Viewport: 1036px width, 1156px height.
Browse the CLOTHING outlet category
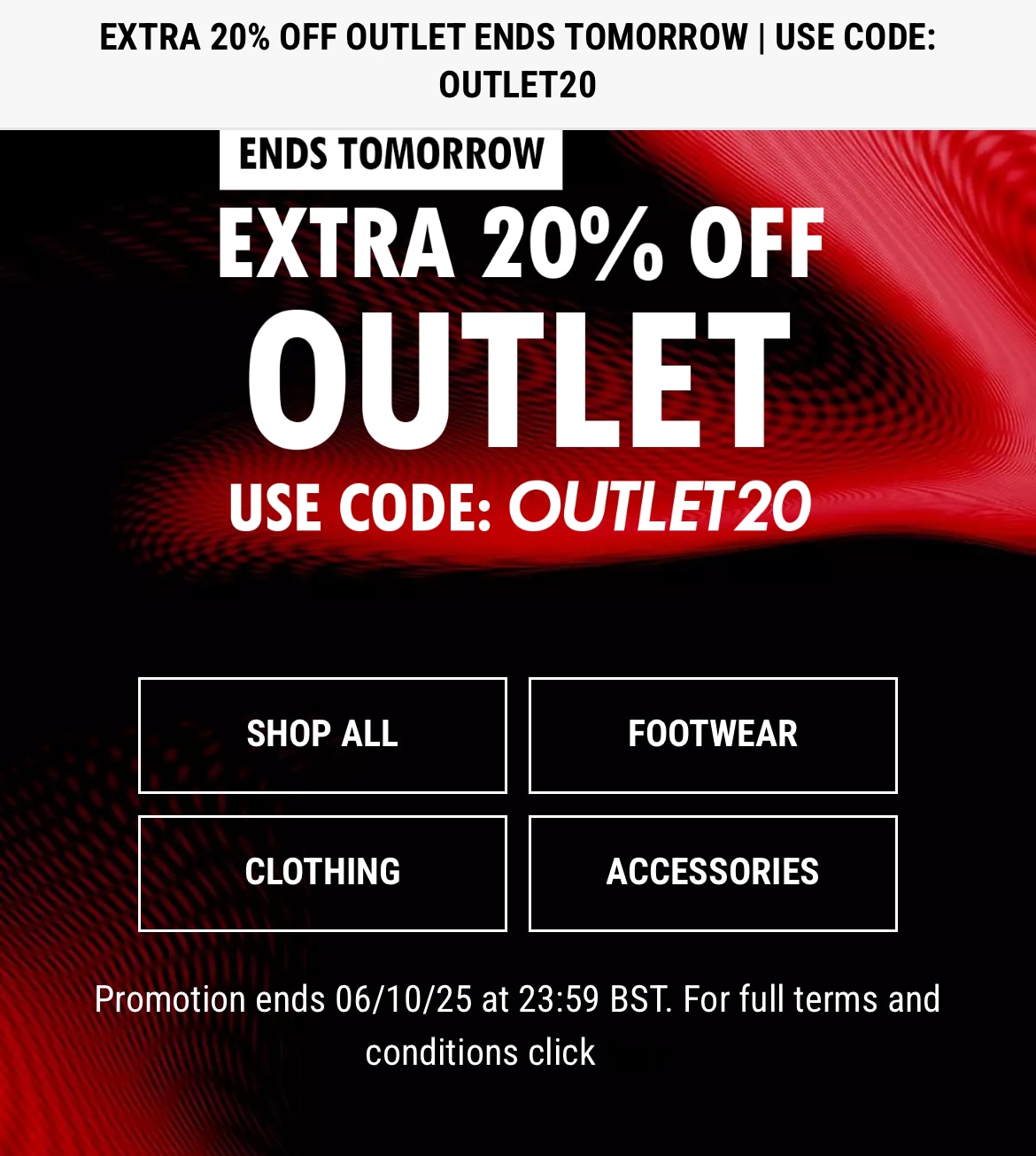point(322,873)
